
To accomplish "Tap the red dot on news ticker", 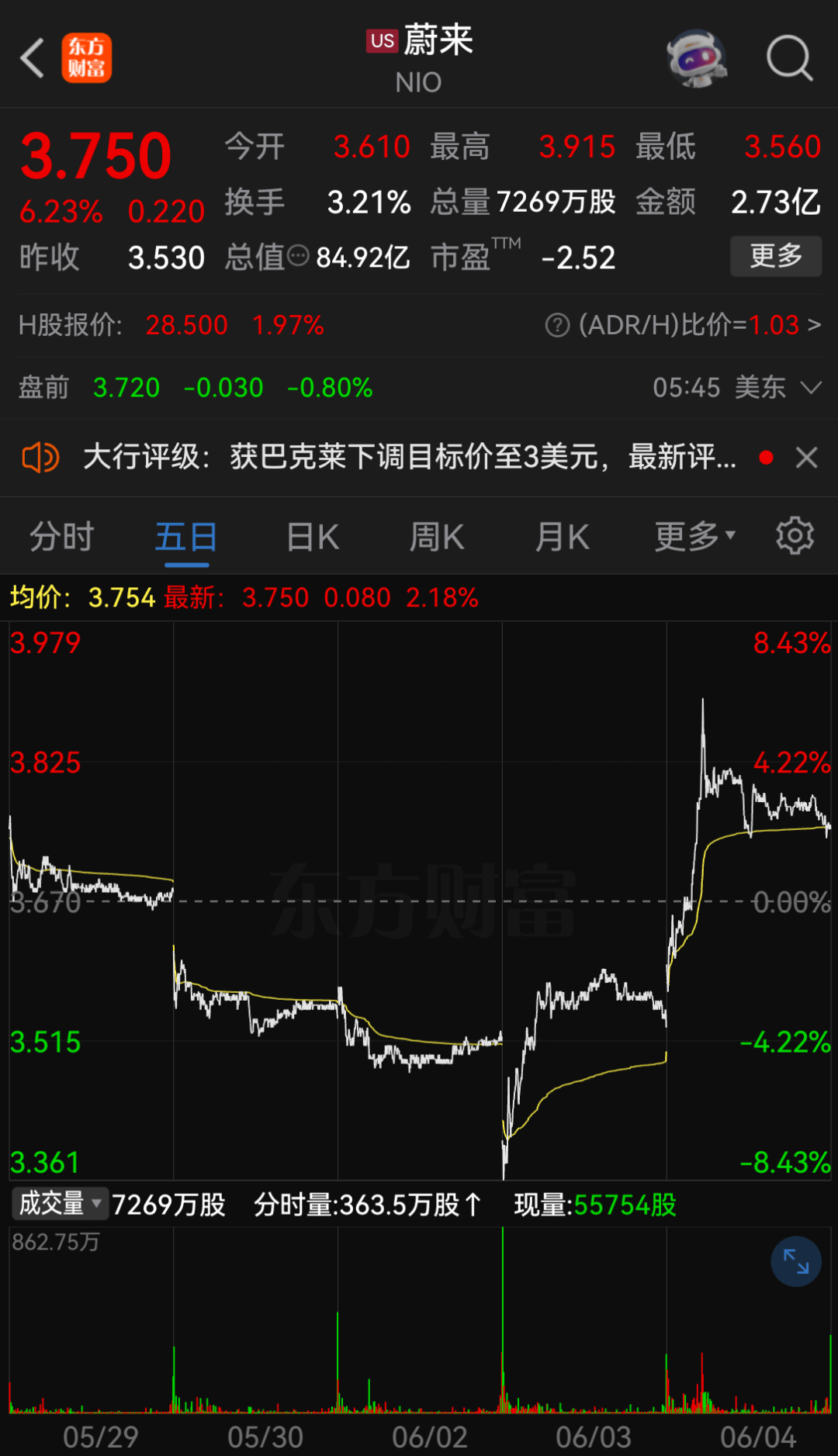I will [767, 458].
